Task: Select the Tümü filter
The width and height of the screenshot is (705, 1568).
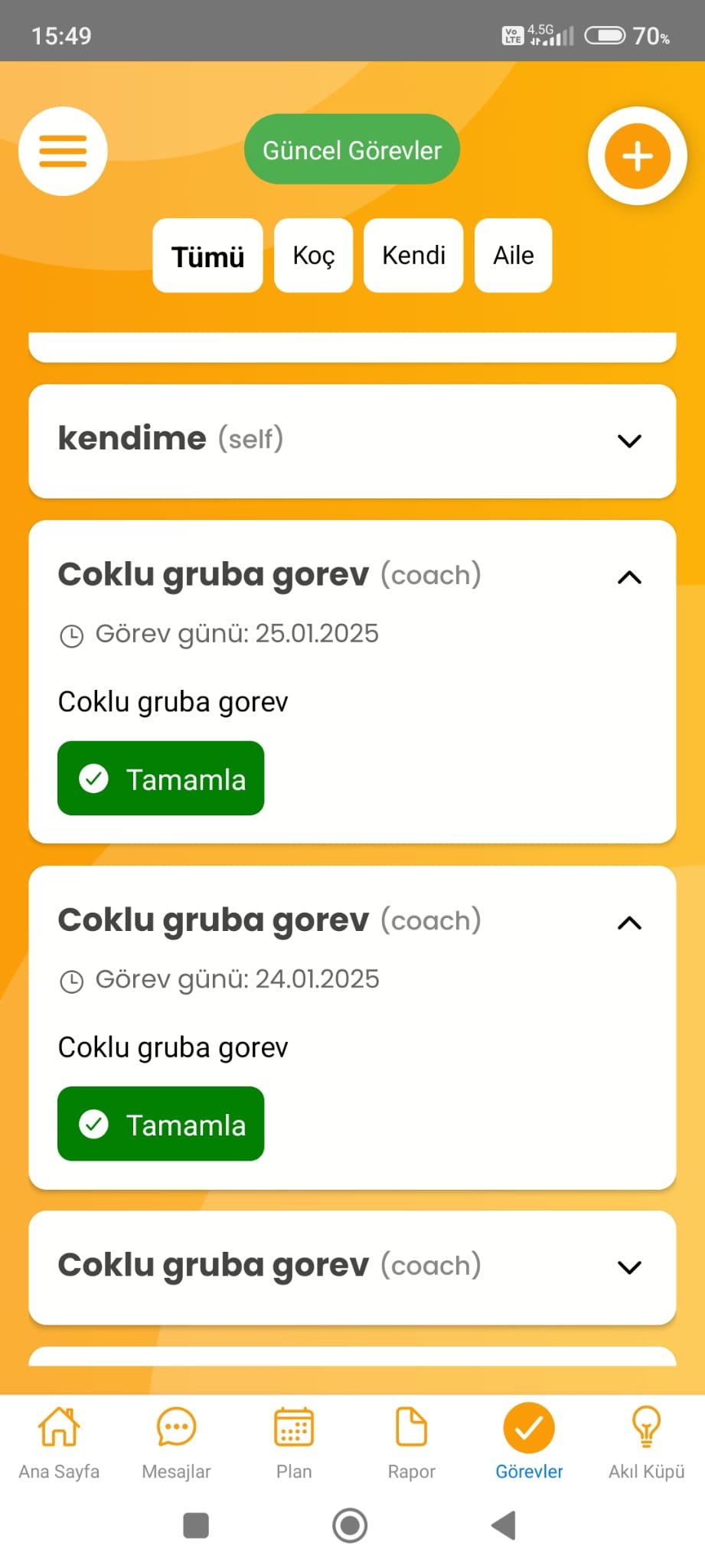Action: (207, 256)
